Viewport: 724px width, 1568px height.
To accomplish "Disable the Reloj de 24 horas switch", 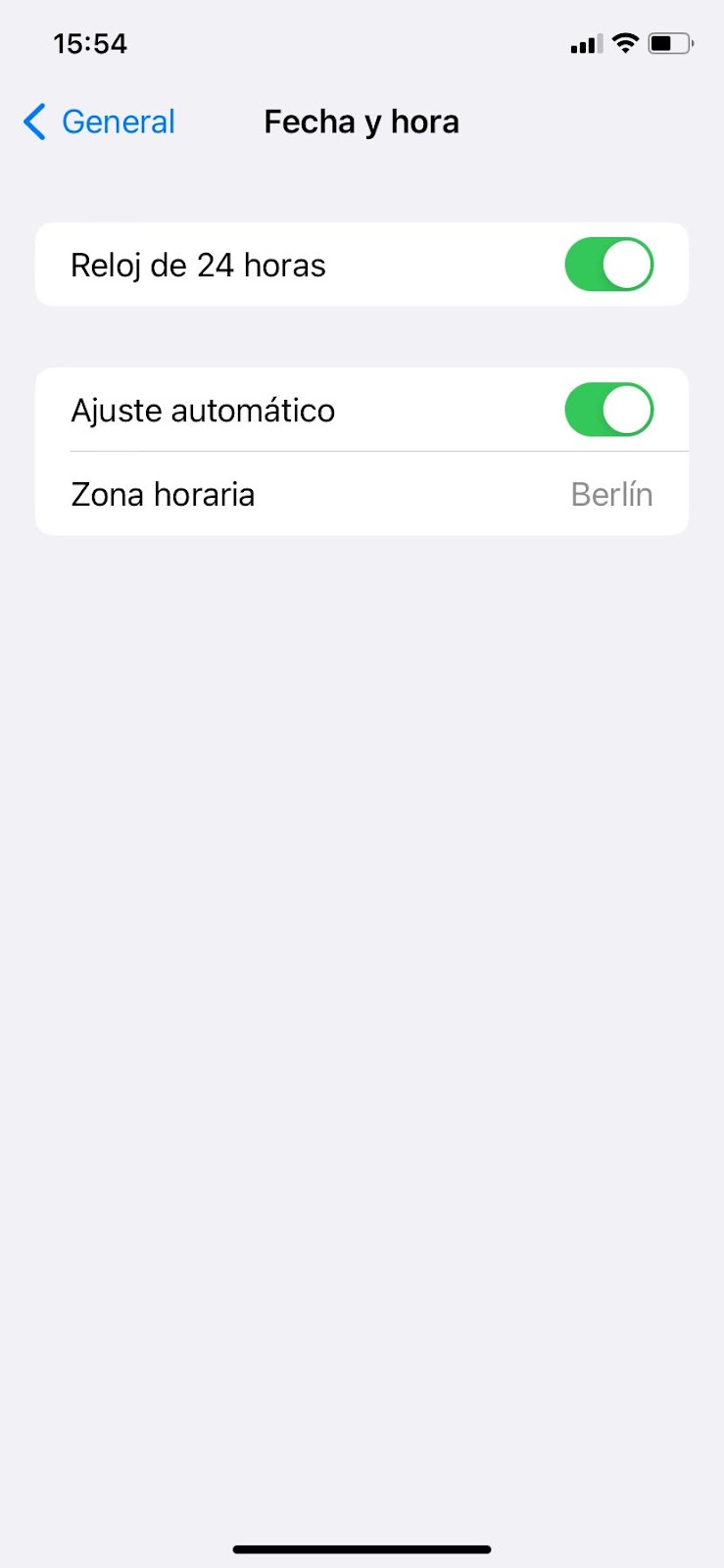I will click(x=608, y=265).
